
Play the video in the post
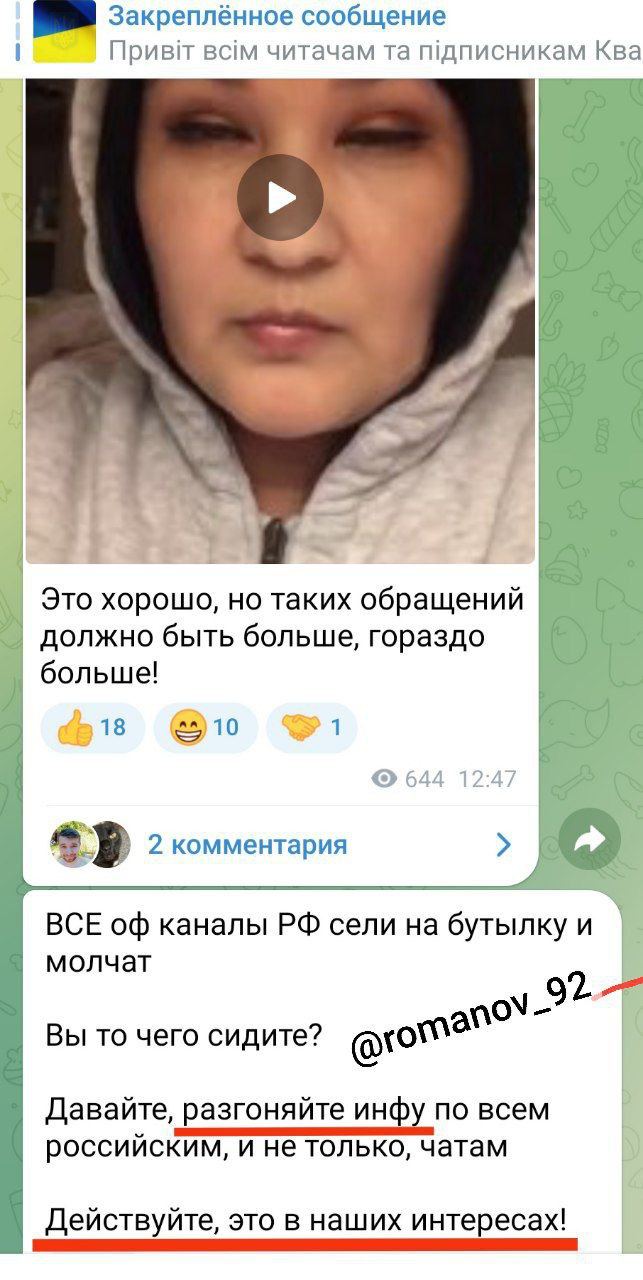pyautogui.click(x=280, y=197)
